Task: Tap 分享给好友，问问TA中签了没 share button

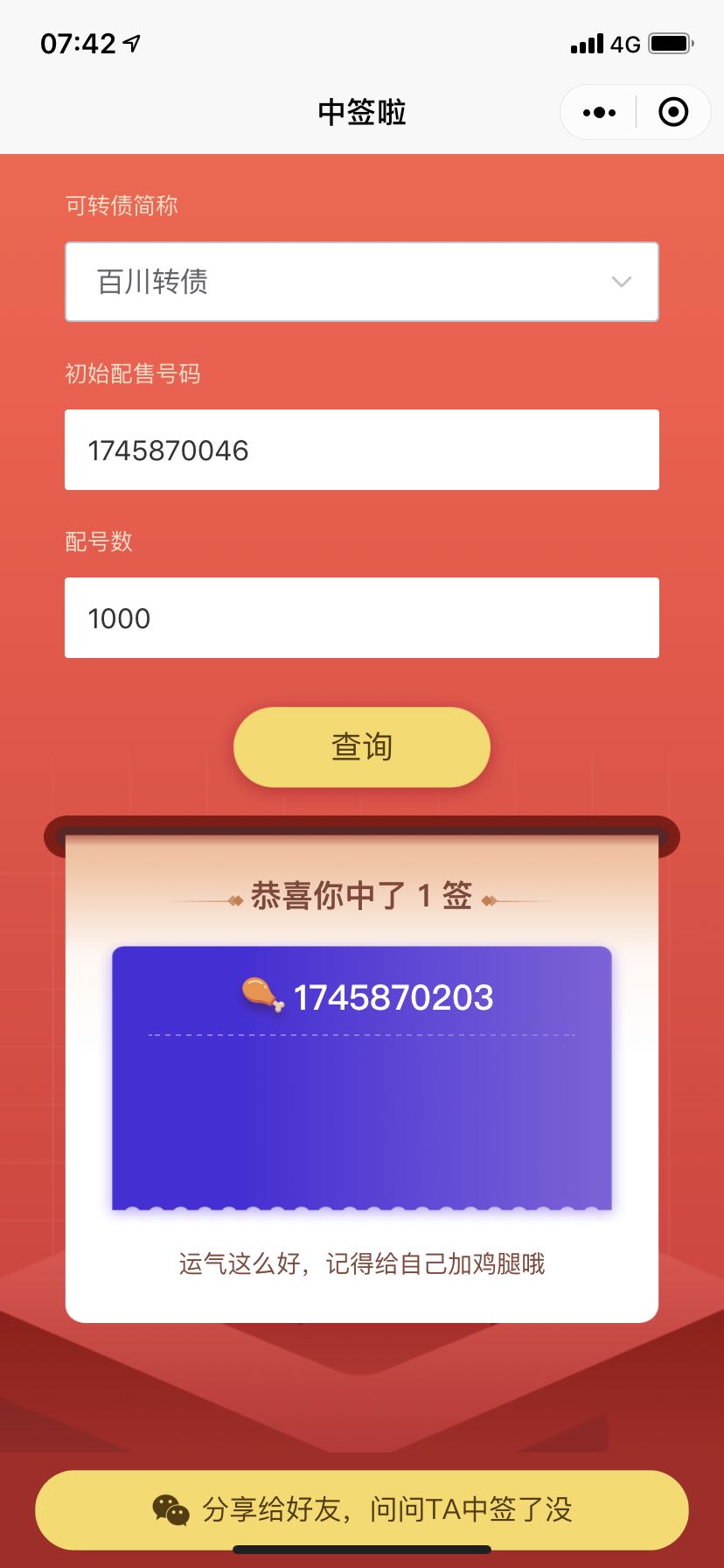Action: [x=361, y=1510]
